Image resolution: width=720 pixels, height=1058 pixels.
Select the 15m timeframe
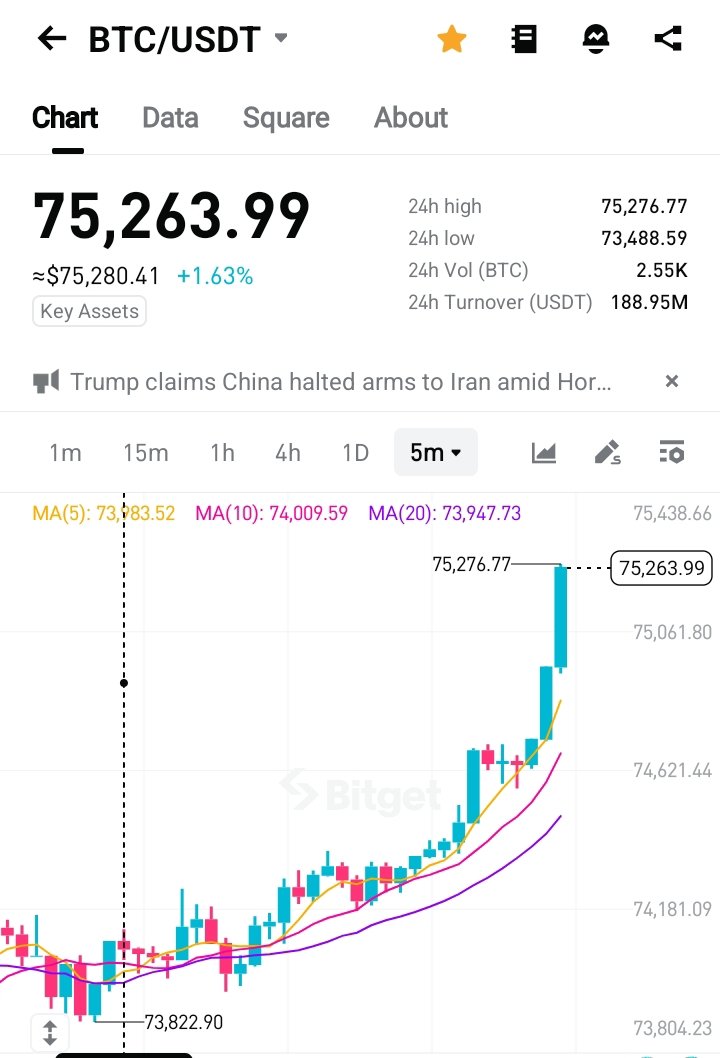click(x=146, y=453)
